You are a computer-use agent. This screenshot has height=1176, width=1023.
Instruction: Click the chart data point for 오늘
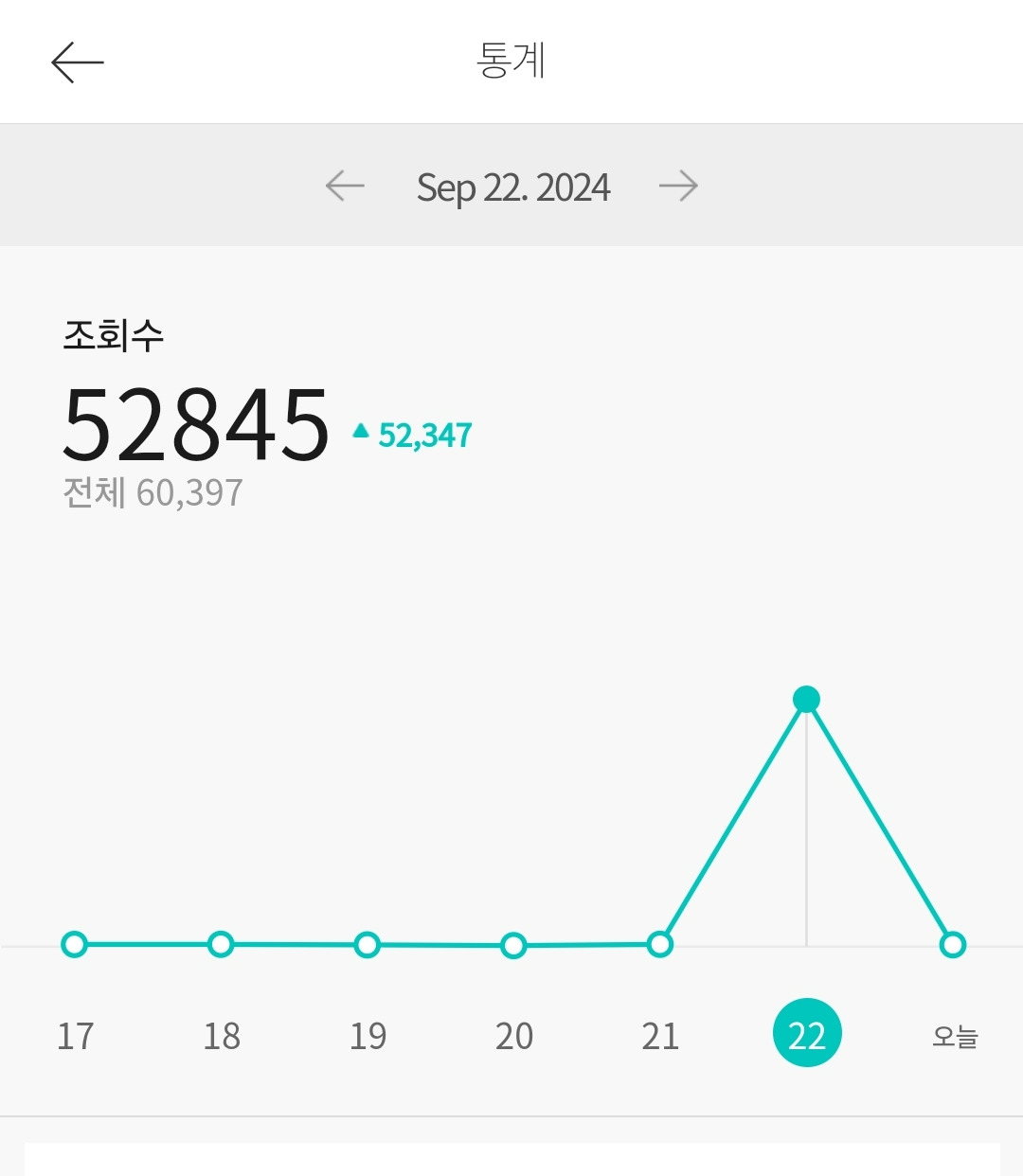[953, 943]
